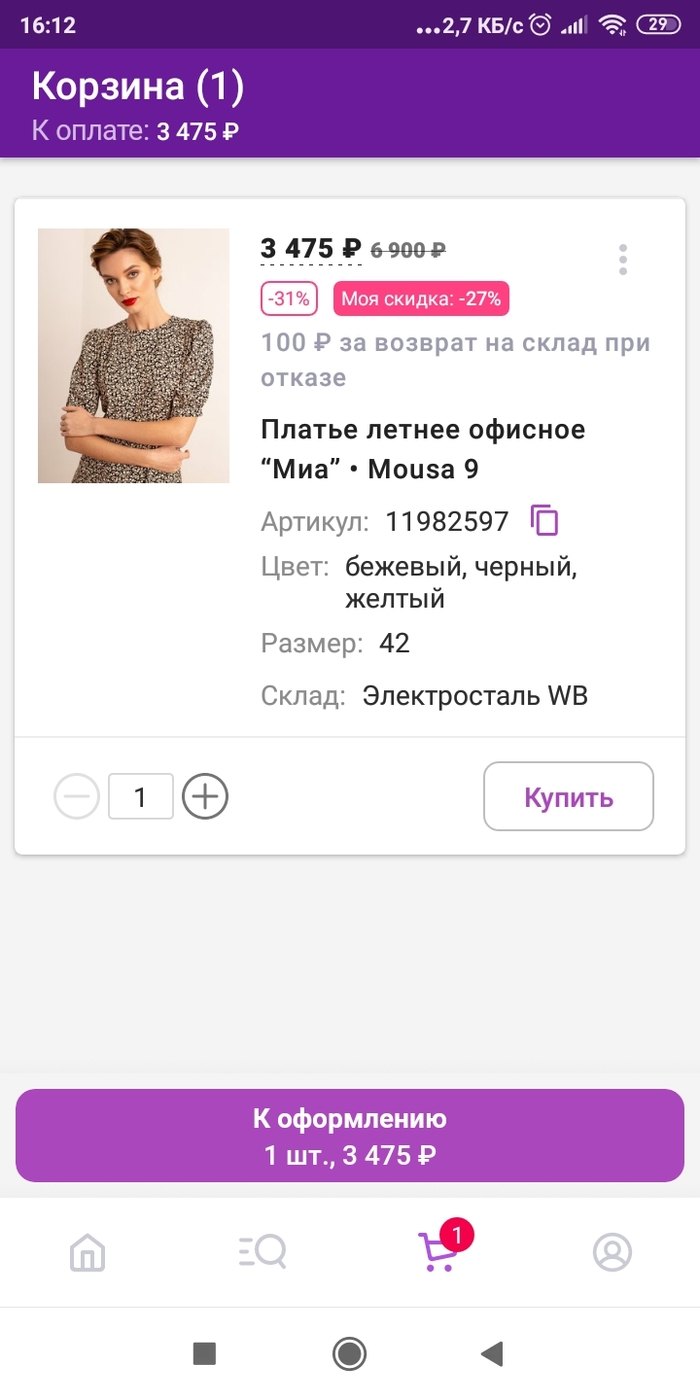Proceed with К оформлению button
This screenshot has height=1400, width=700.
[350, 1136]
